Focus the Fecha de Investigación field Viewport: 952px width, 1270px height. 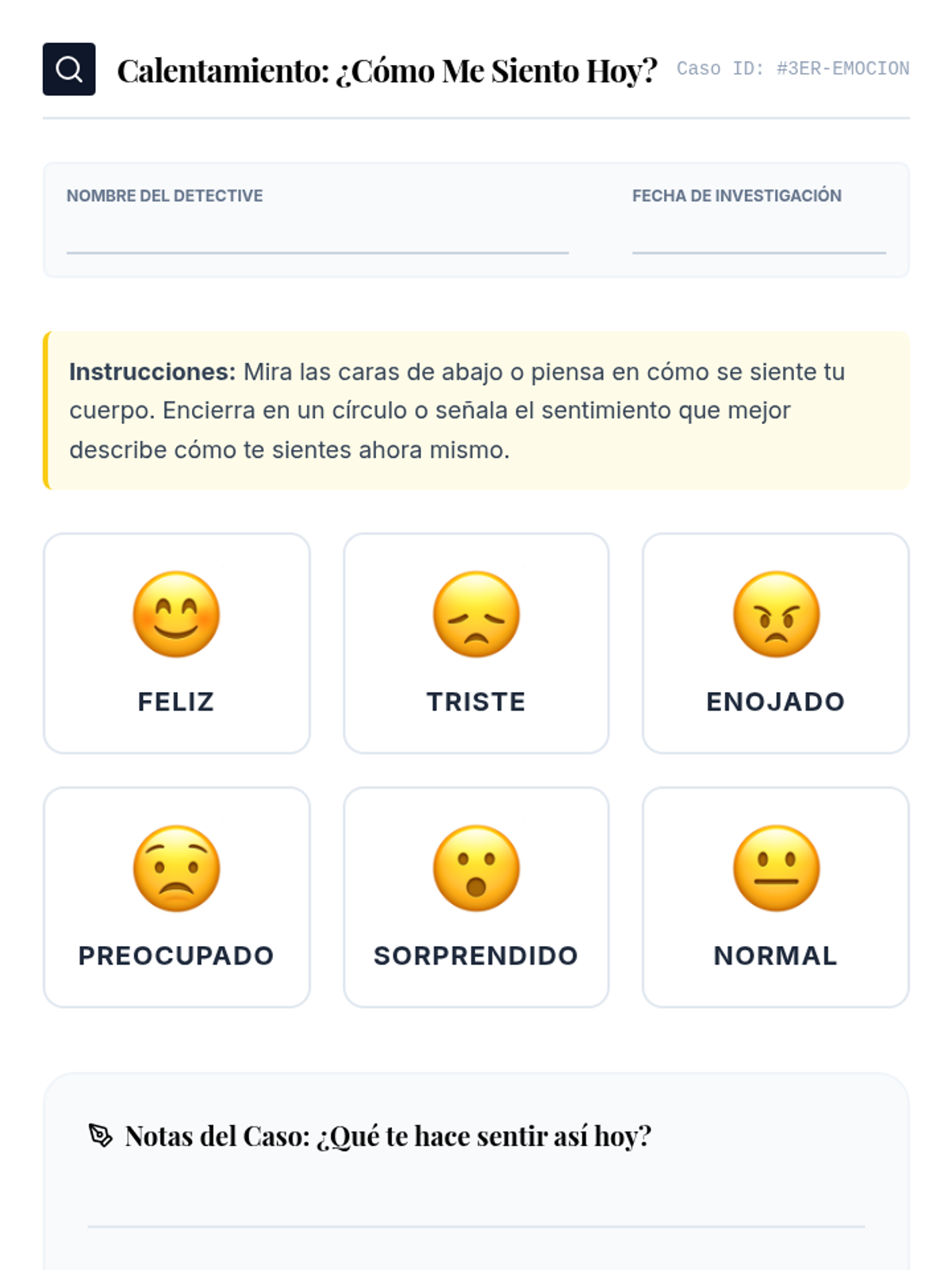pyautogui.click(x=759, y=237)
